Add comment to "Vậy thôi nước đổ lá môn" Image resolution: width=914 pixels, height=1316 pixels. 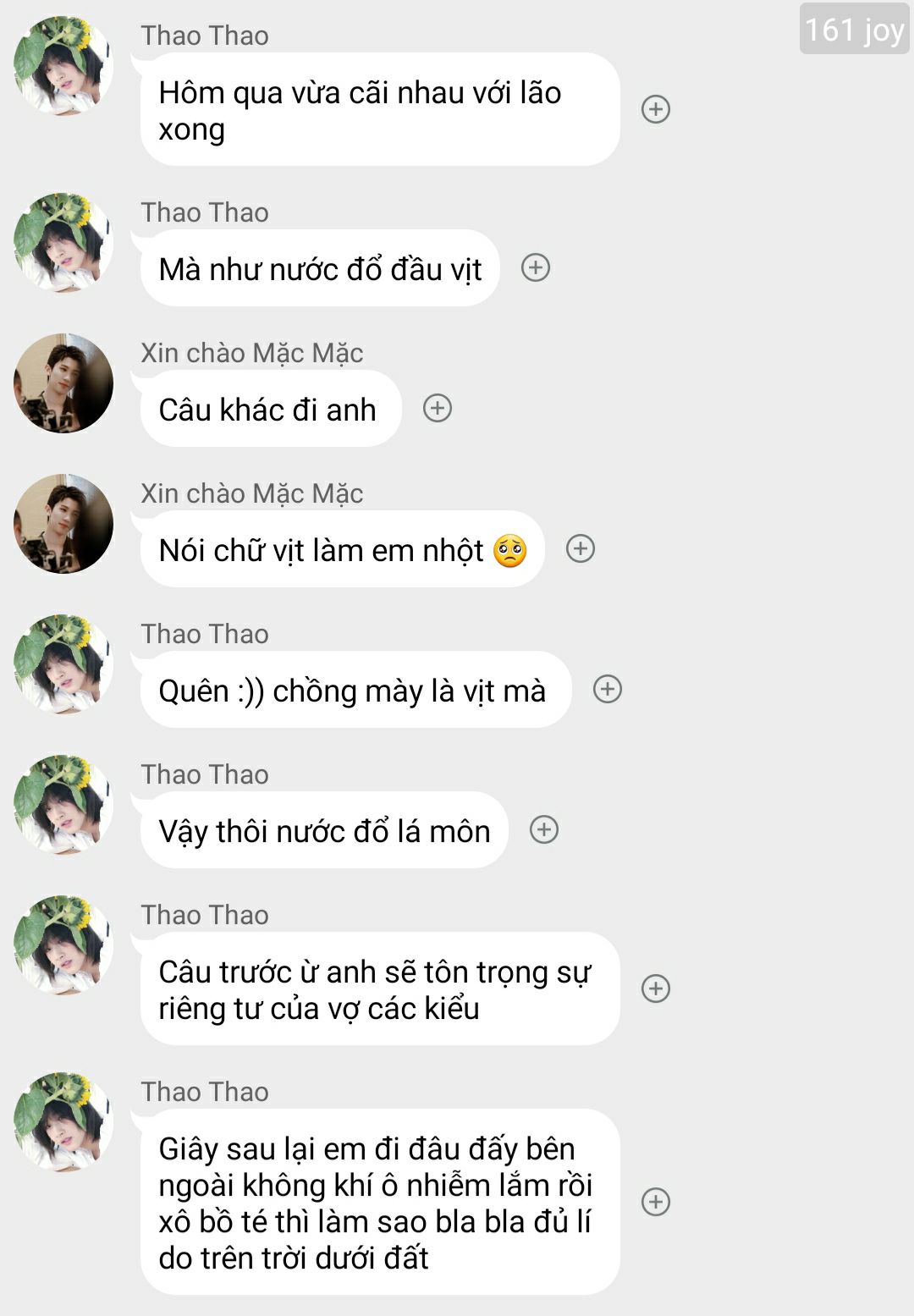tap(544, 829)
